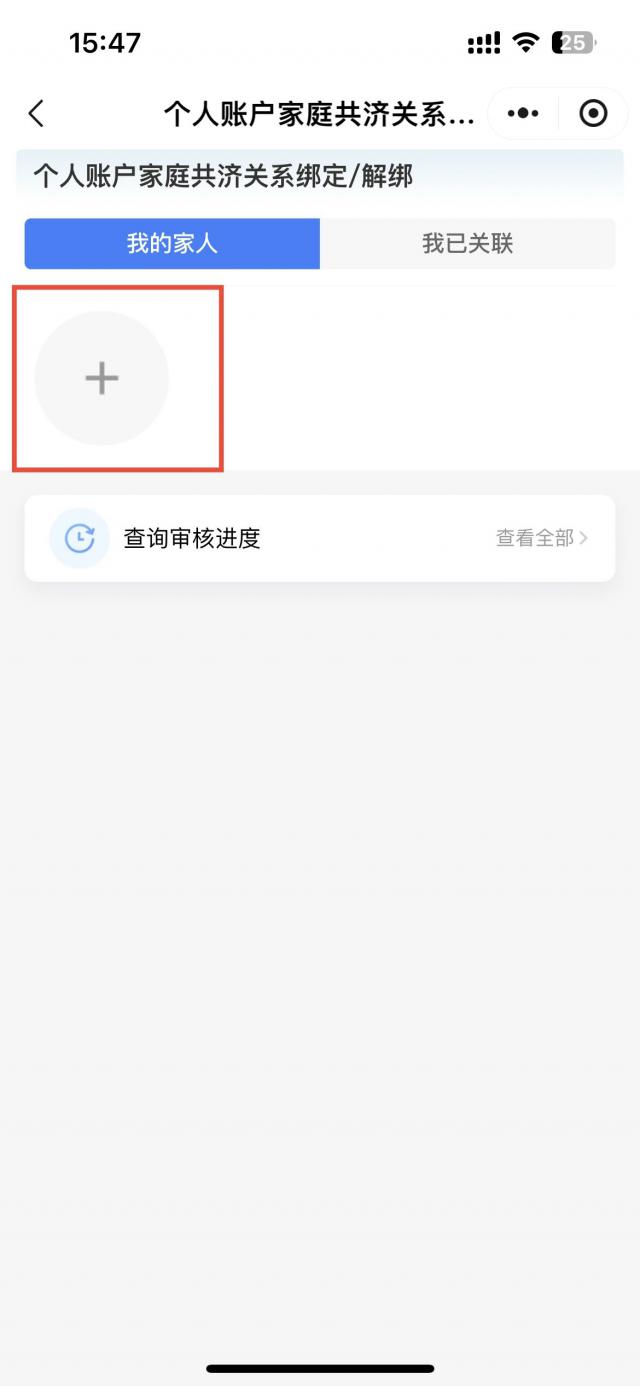Close the mini program with the circle icon

point(593,114)
